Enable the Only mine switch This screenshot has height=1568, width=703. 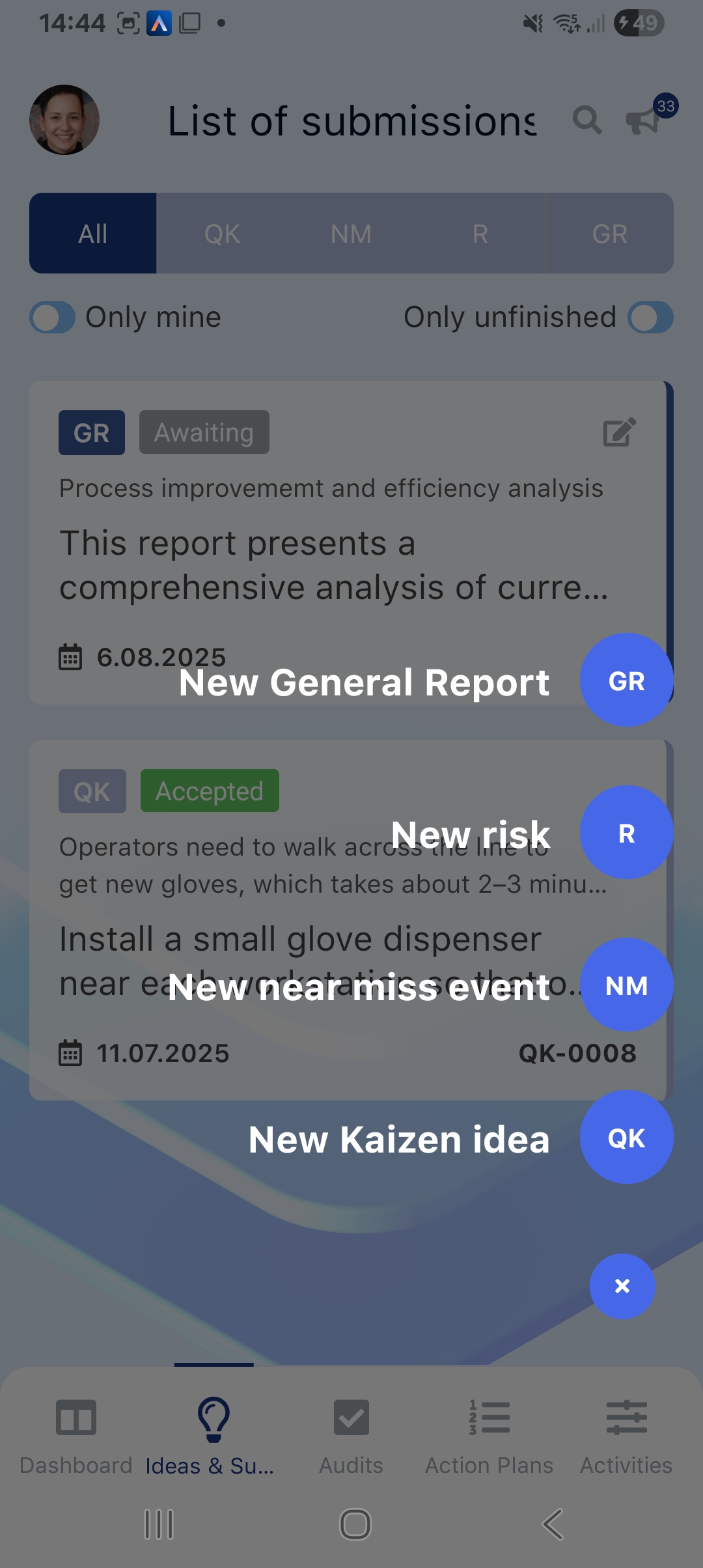pos(53,317)
